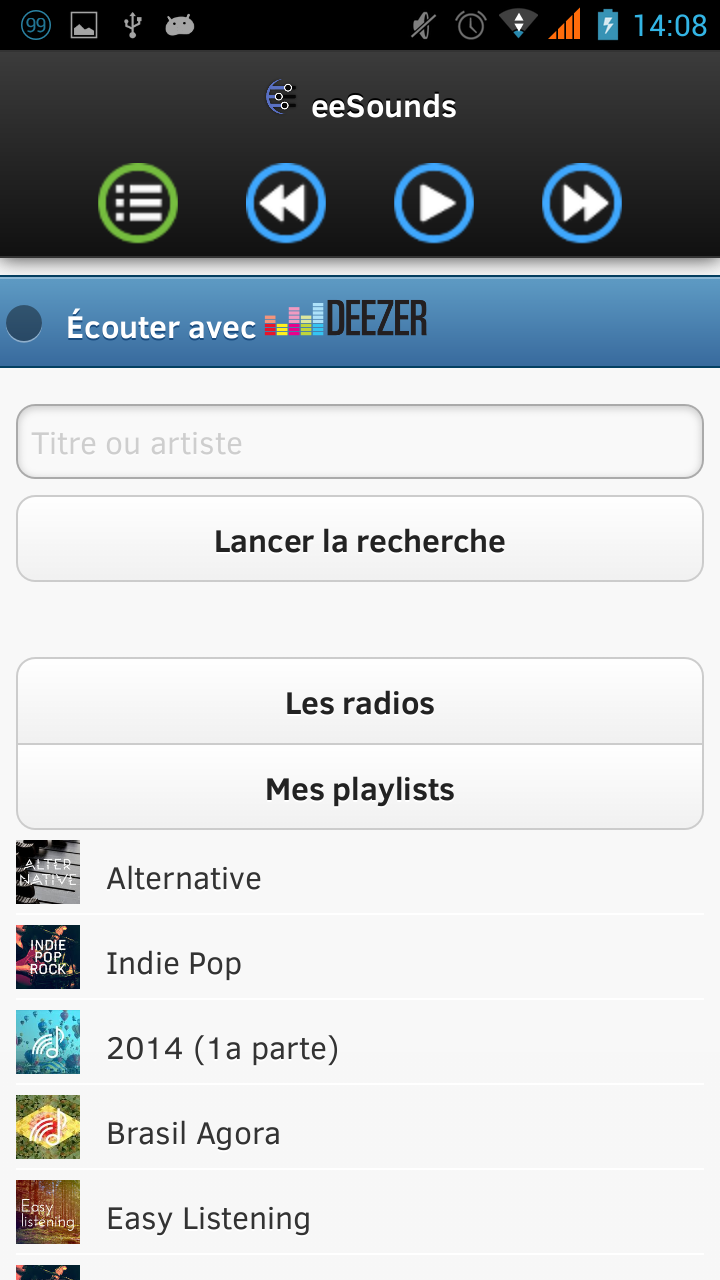Open the Brasil Agora playlist
720x1280 pixels.
[x=193, y=1132]
